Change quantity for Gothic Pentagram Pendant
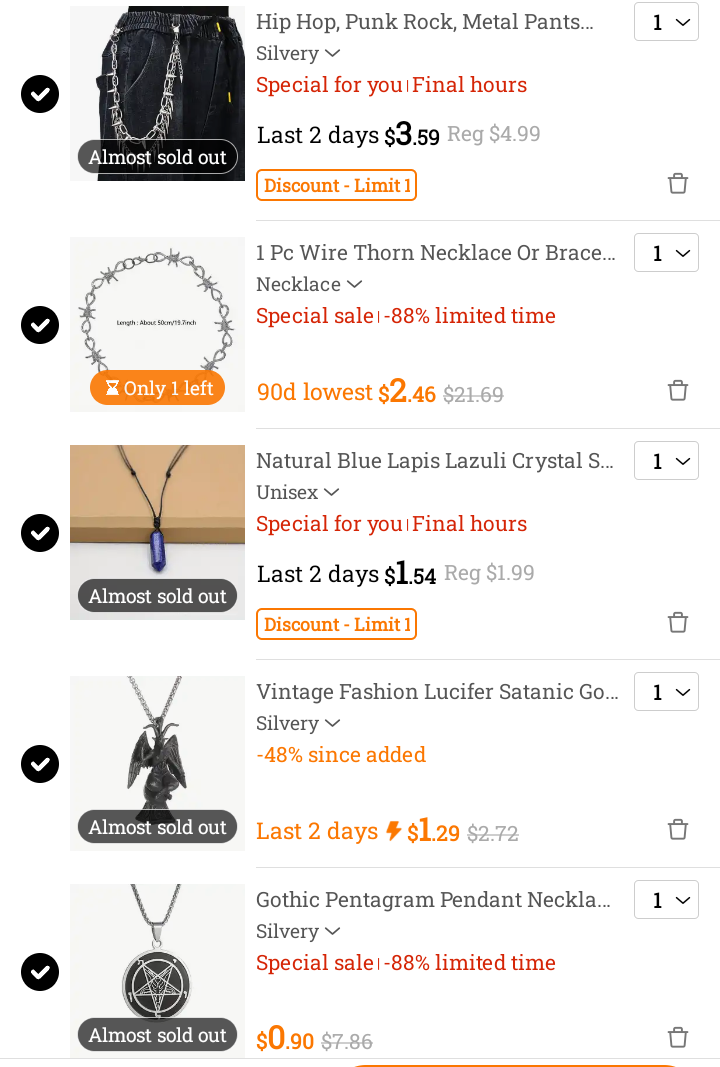The image size is (720, 1067). pos(666,900)
